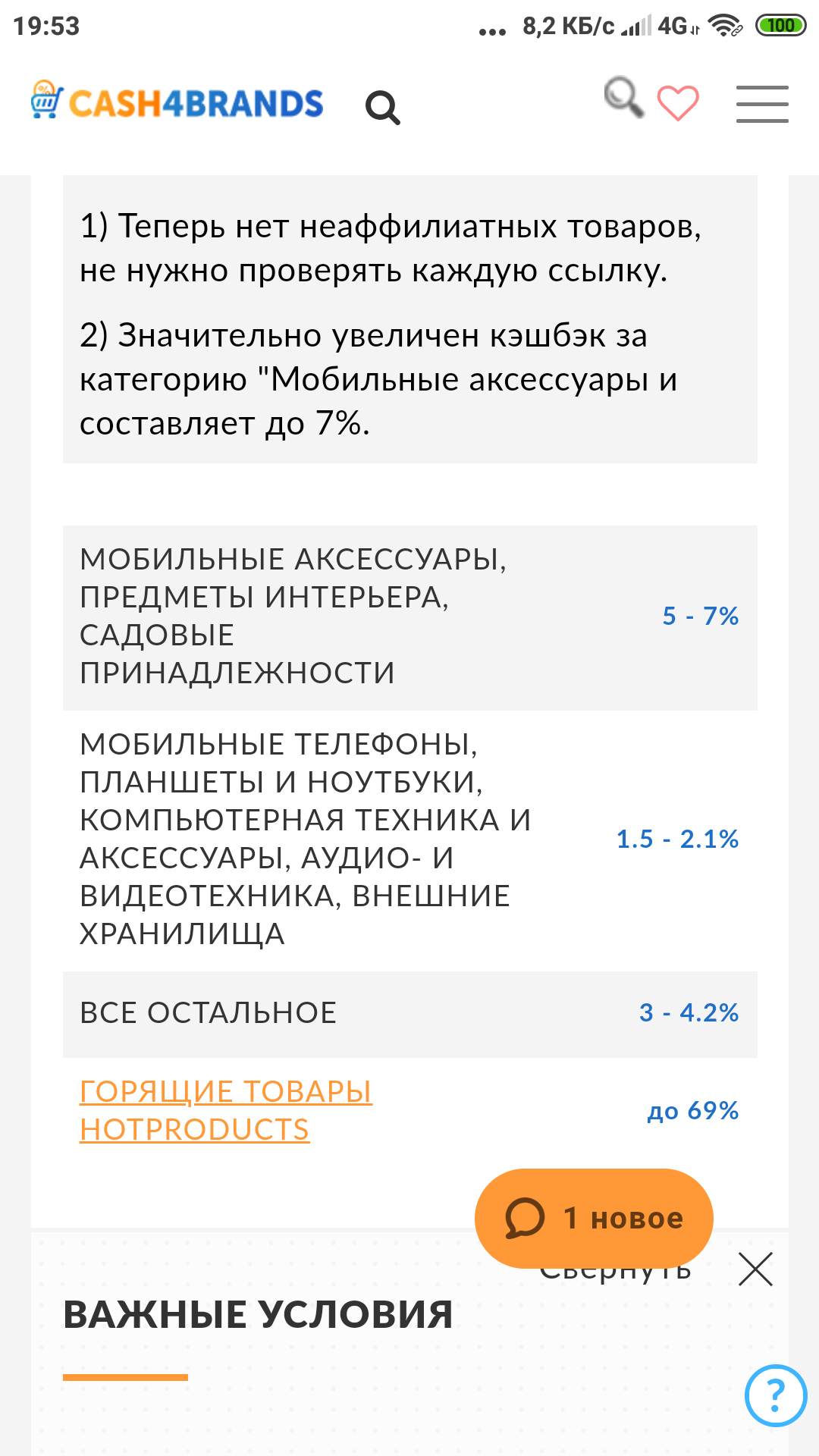819x1456 pixels.
Task: Open the Горящие товары Hotproducts link
Action: (x=226, y=1110)
